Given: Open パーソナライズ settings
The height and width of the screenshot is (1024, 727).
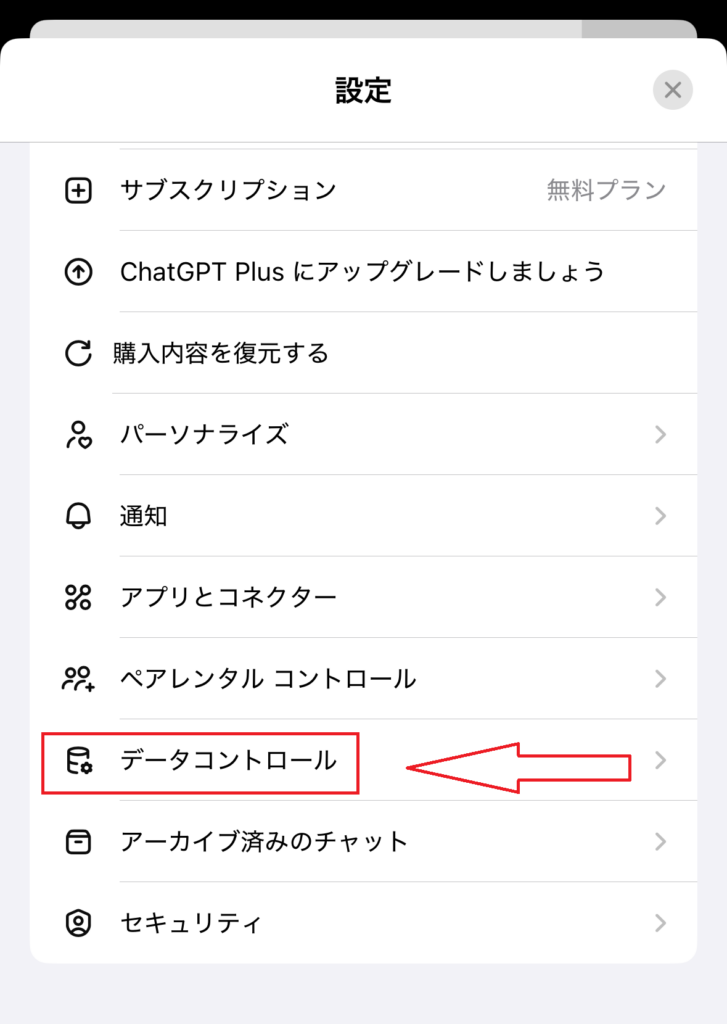Looking at the screenshot, I should pos(204,434).
